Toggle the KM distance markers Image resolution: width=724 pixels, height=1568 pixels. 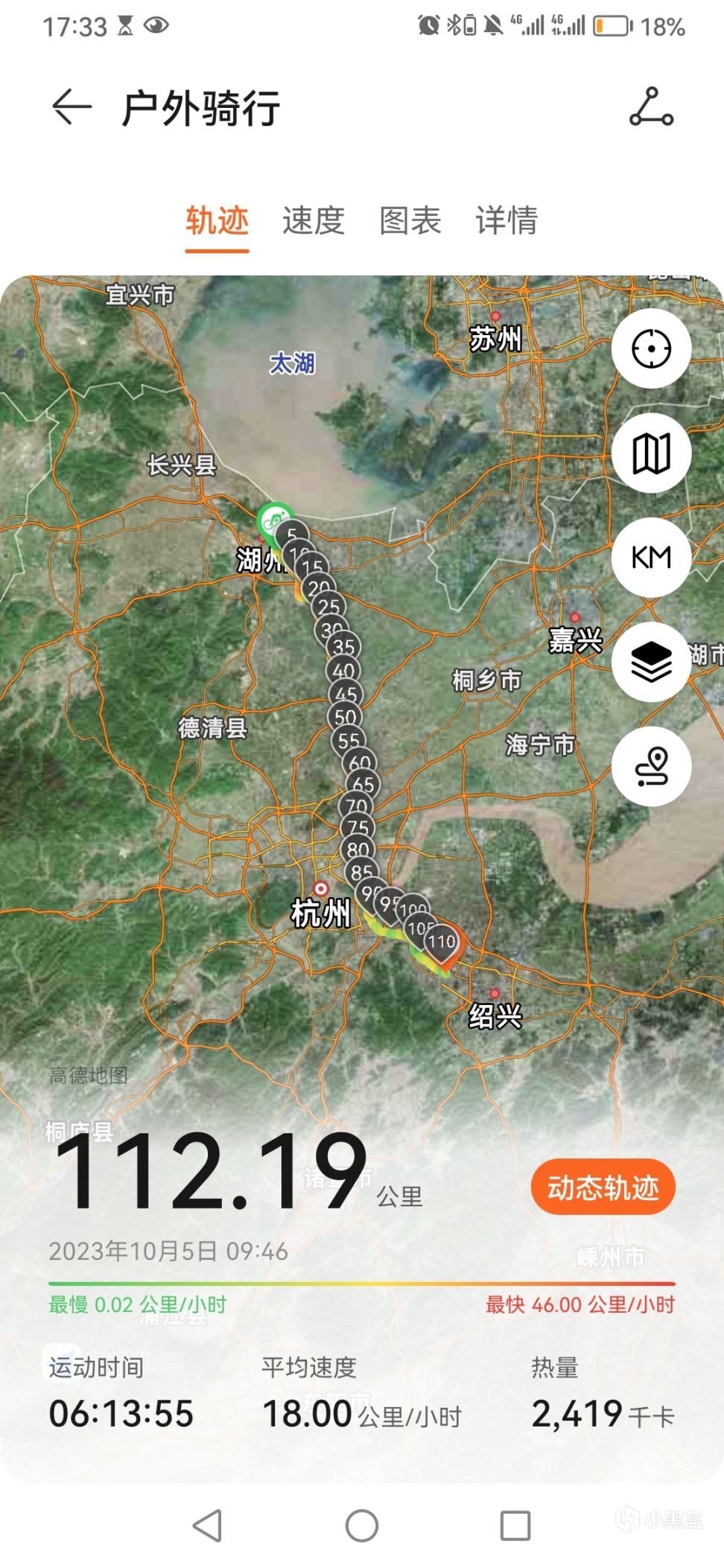click(651, 557)
